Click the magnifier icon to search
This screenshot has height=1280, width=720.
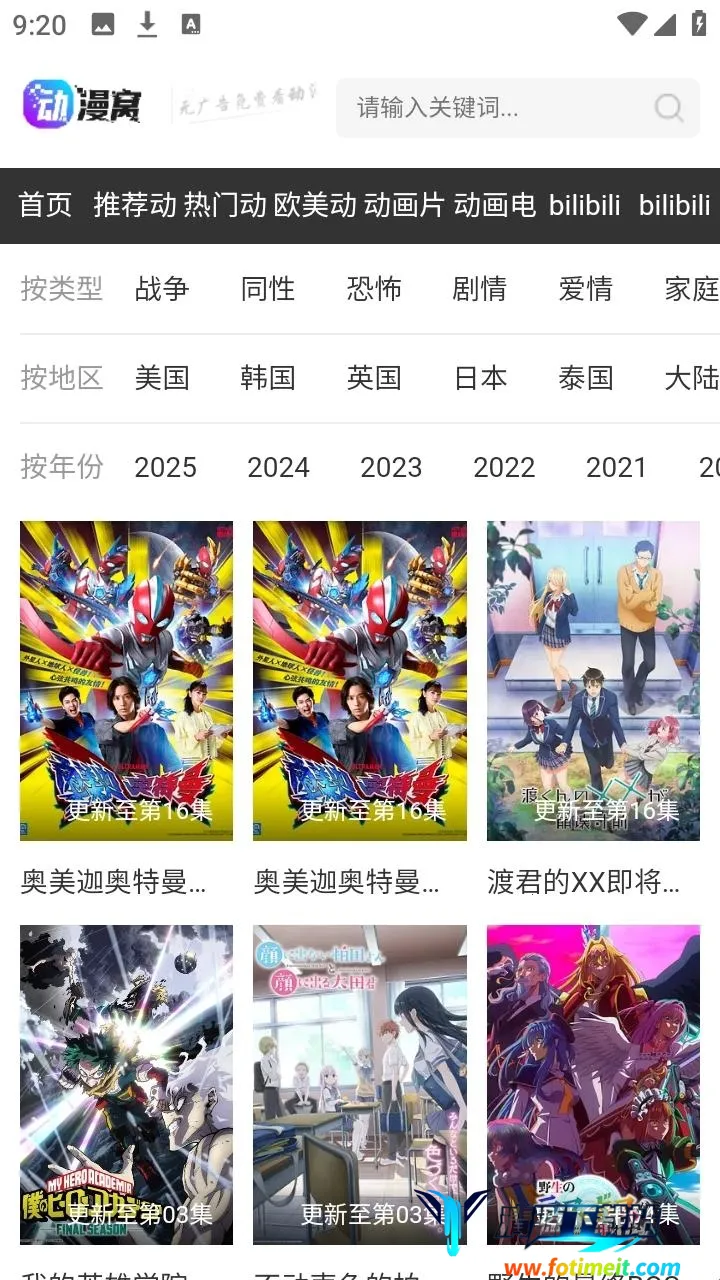[x=668, y=108]
